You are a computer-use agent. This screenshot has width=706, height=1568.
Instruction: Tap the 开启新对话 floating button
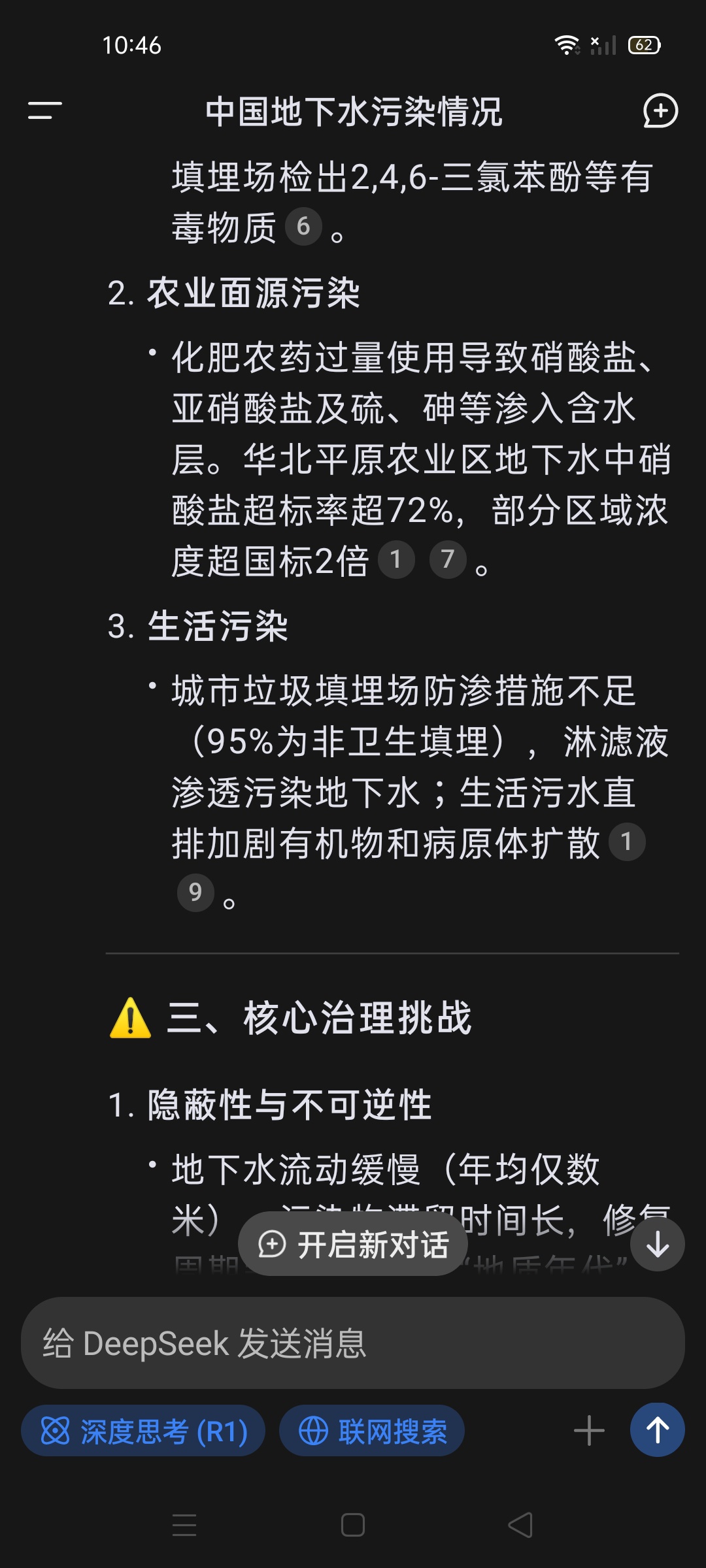353,1244
